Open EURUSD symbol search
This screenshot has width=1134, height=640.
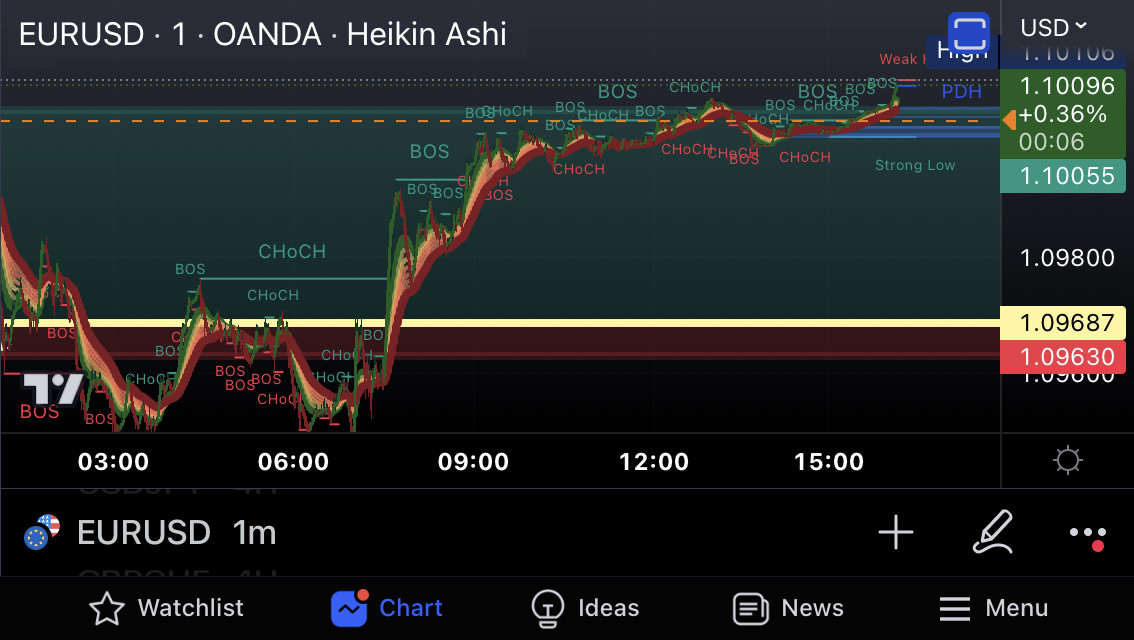tap(143, 533)
